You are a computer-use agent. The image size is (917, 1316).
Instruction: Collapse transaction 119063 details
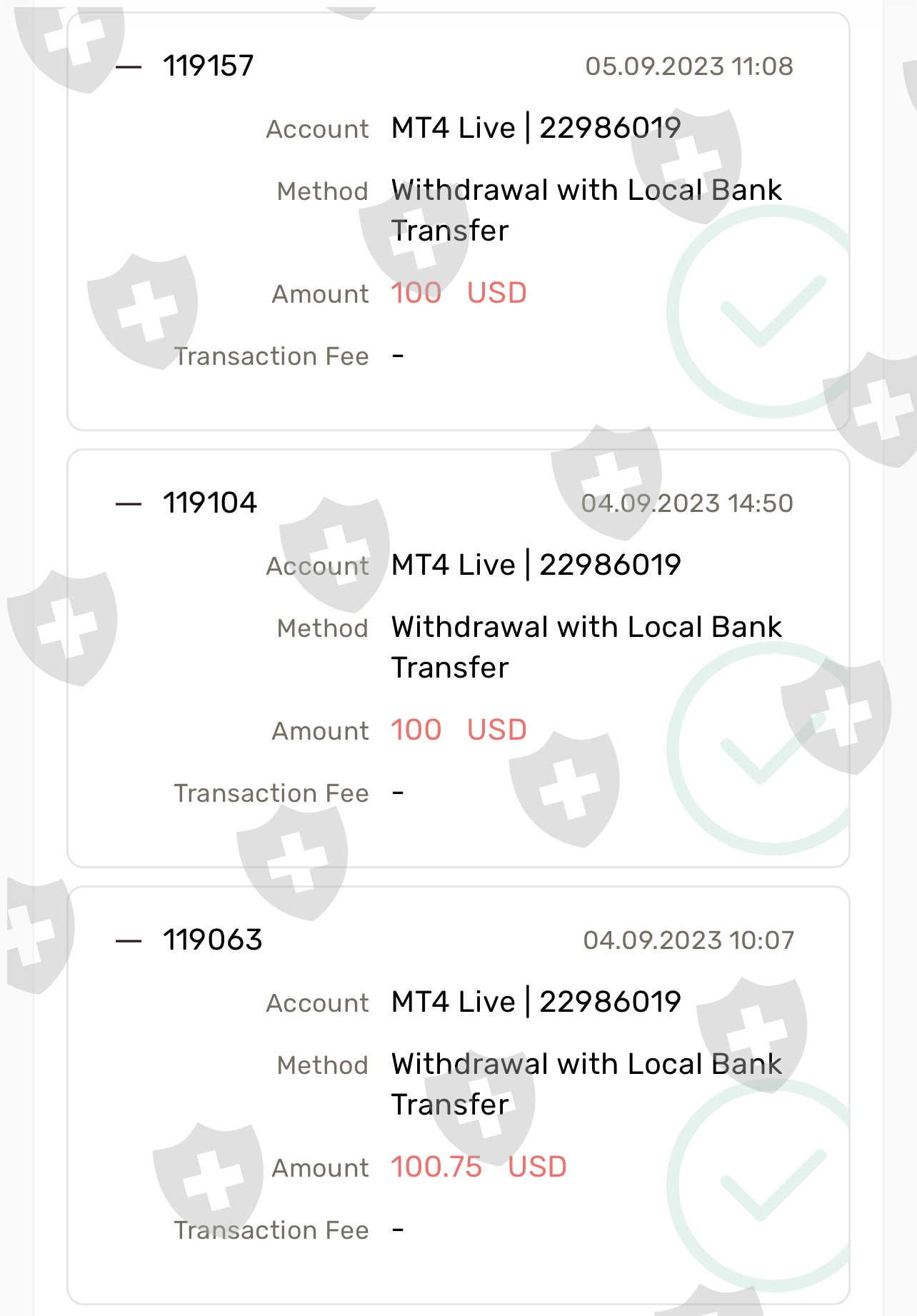129,941
